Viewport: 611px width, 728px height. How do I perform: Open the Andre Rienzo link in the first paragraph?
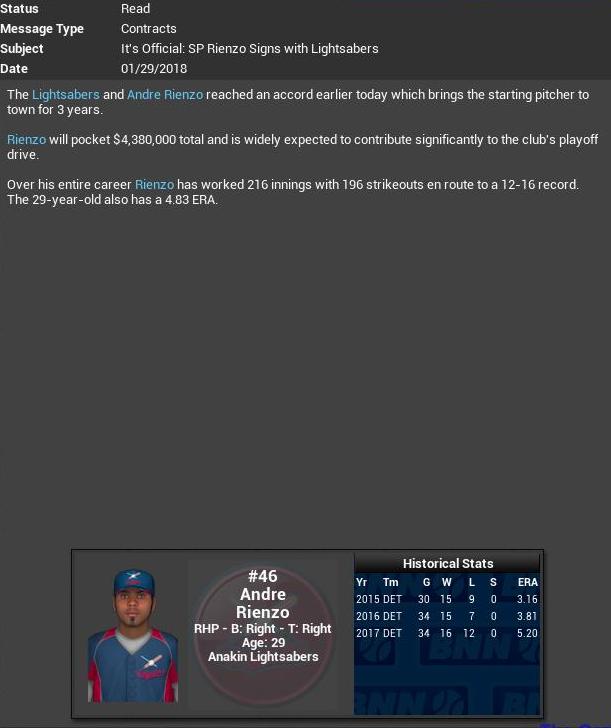[165, 95]
